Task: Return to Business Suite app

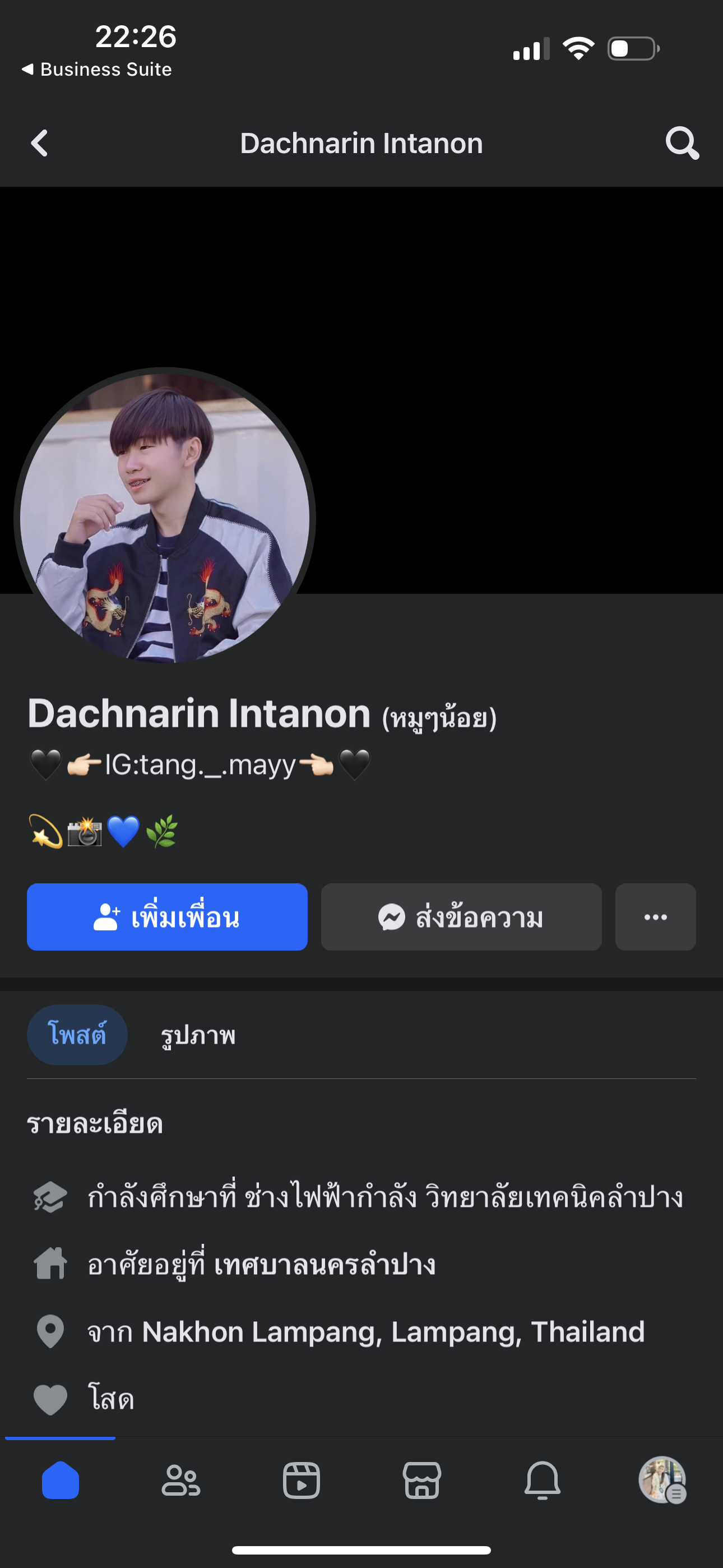Action: [98, 70]
